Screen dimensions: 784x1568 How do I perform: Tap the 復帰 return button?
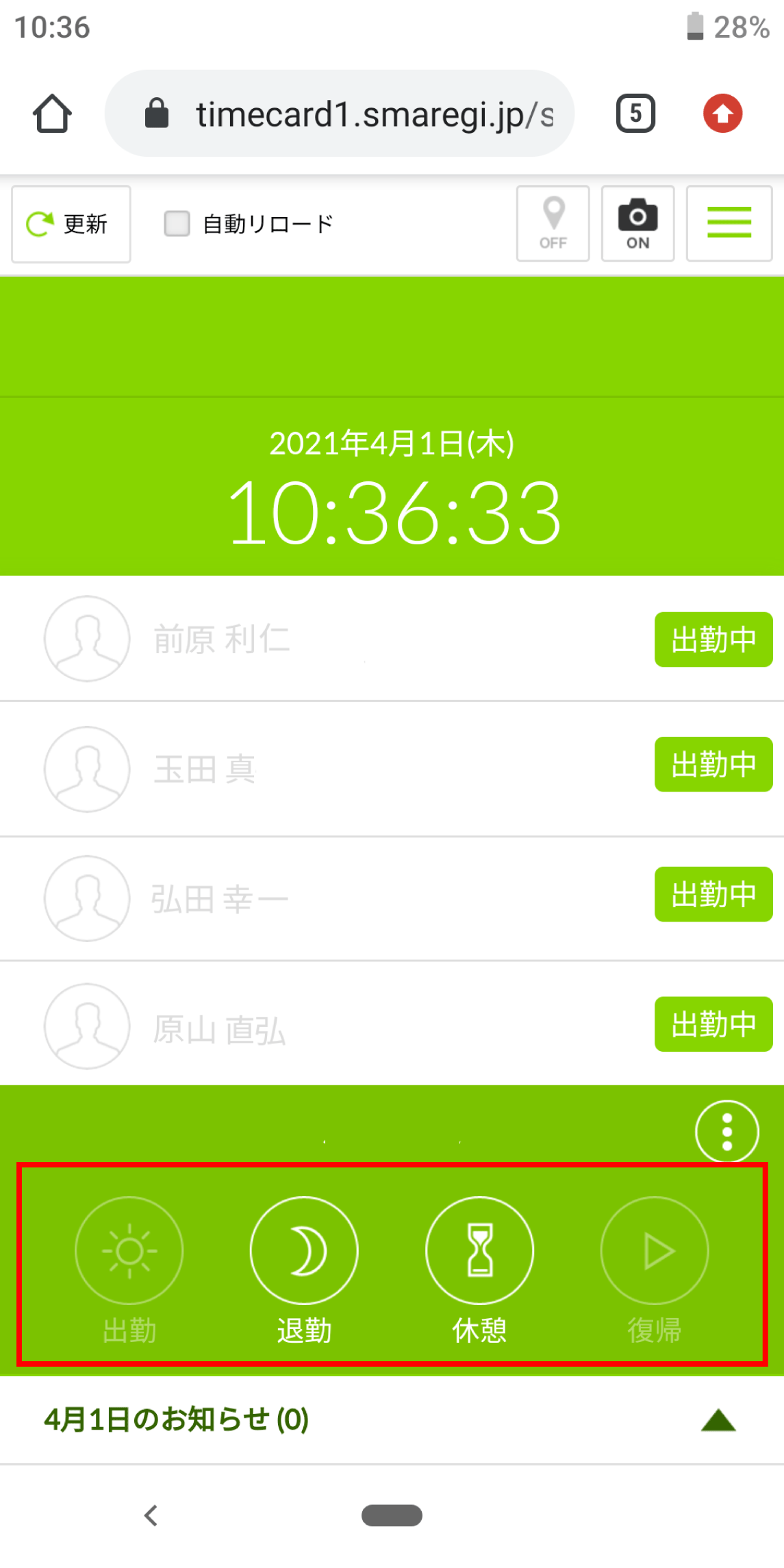(655, 1271)
